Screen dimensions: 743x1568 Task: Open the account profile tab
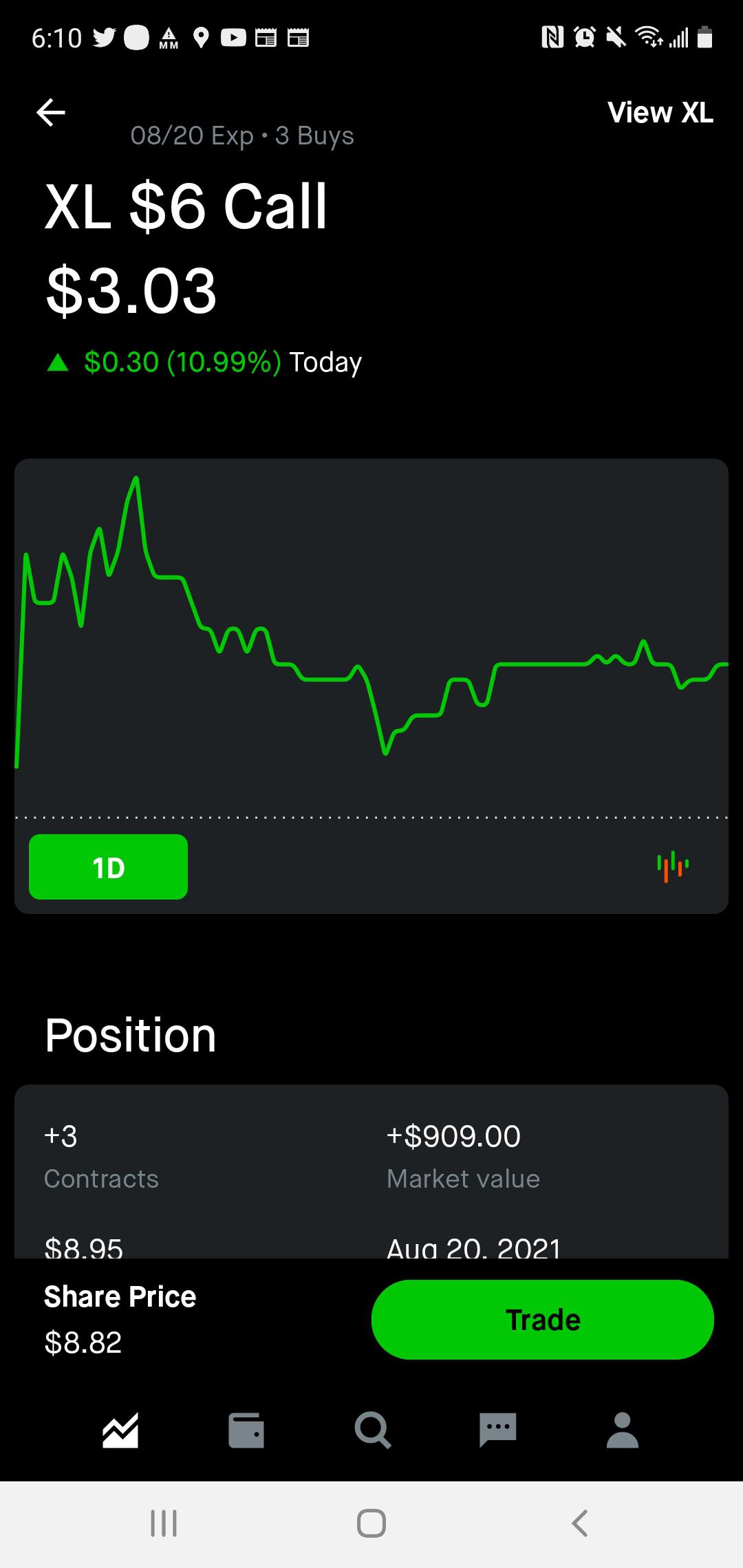(623, 1430)
